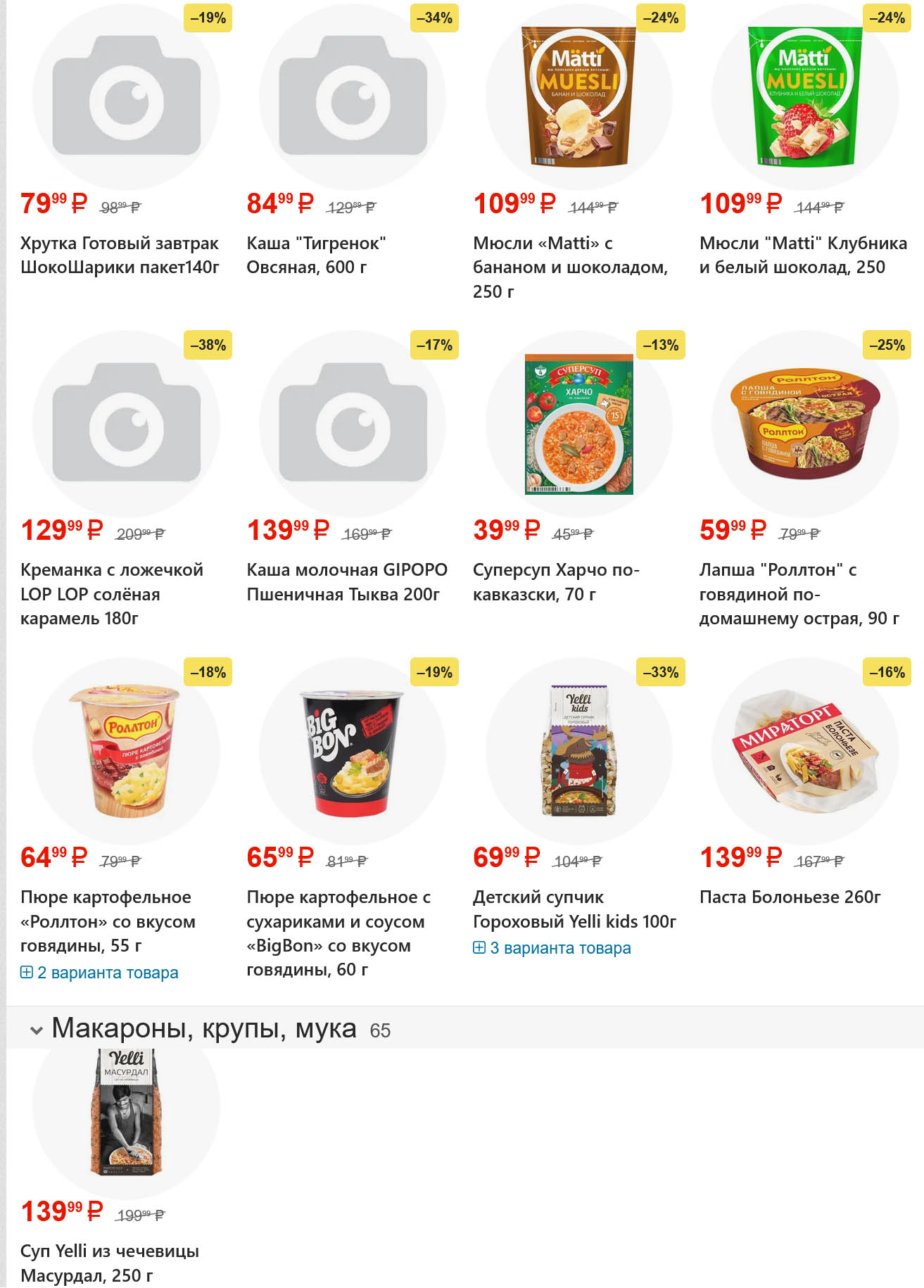View Пюре картофельное Роллтон со вкусом говядины
The width and height of the screenshot is (924, 1288).
click(x=108, y=921)
